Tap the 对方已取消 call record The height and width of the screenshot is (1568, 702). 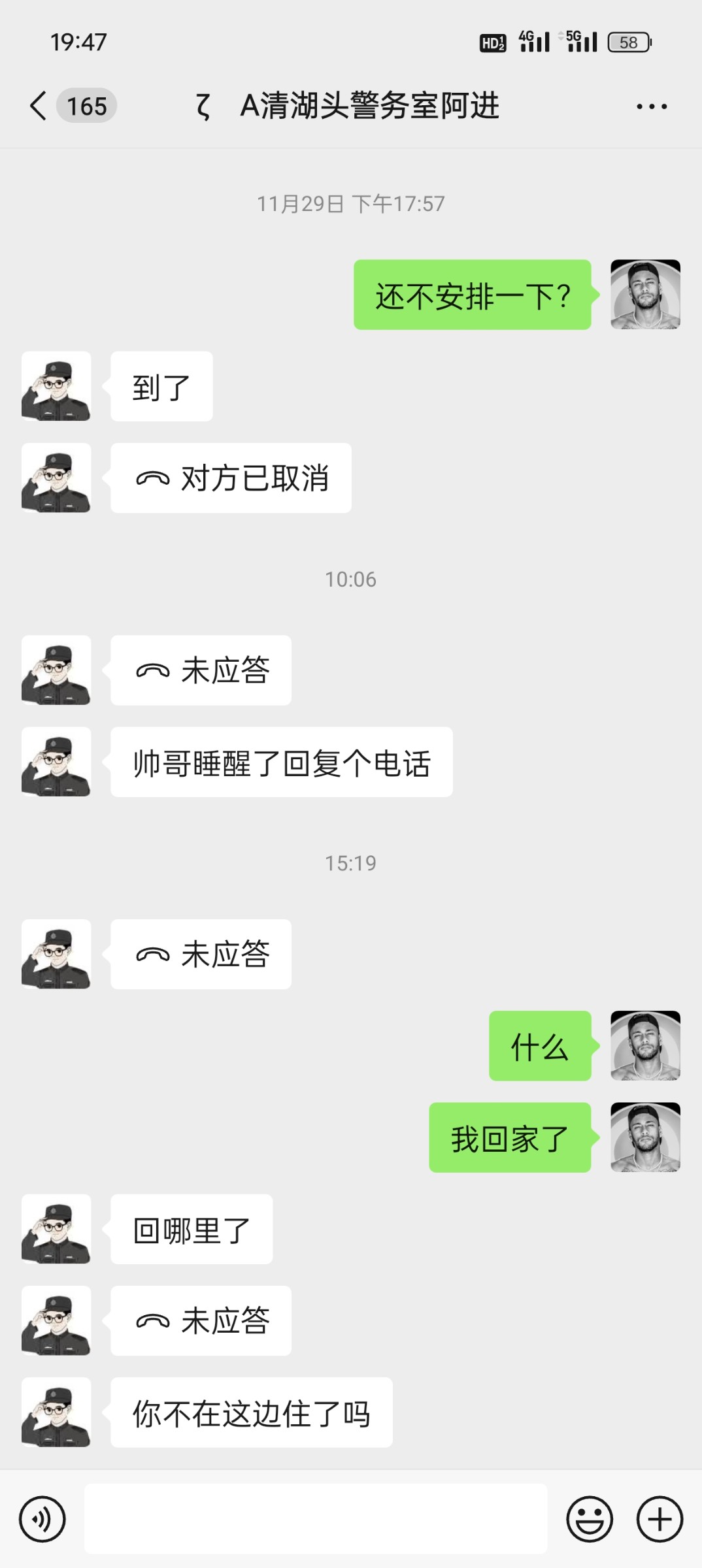(x=231, y=478)
